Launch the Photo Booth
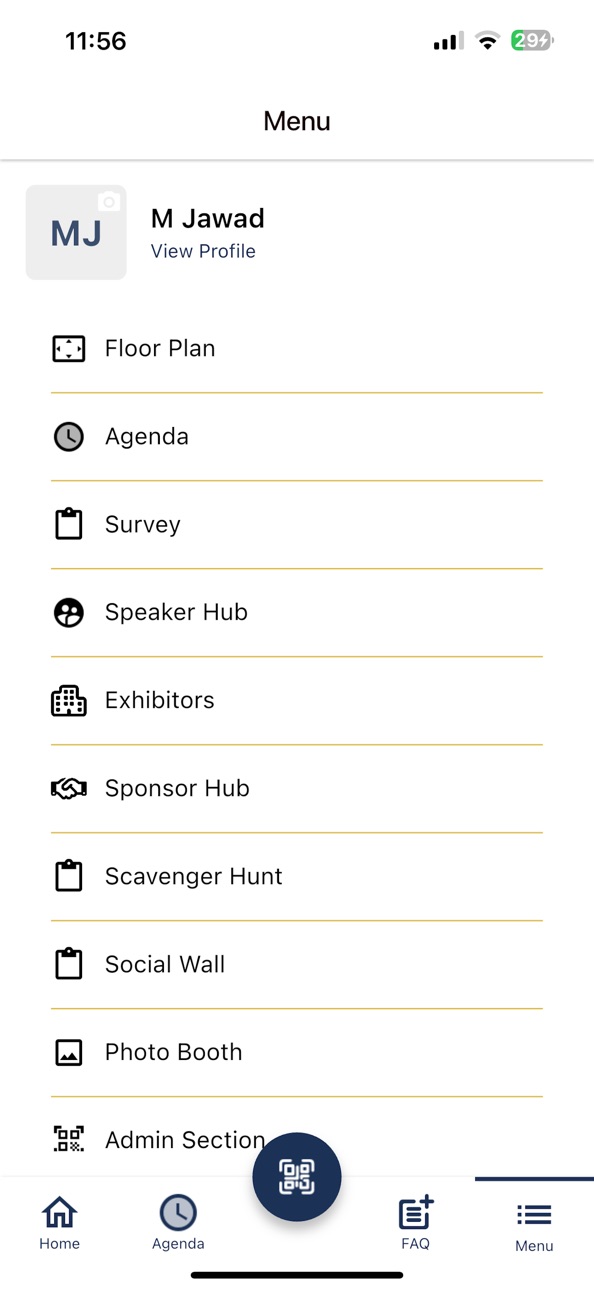594x1290 pixels. tap(297, 1053)
